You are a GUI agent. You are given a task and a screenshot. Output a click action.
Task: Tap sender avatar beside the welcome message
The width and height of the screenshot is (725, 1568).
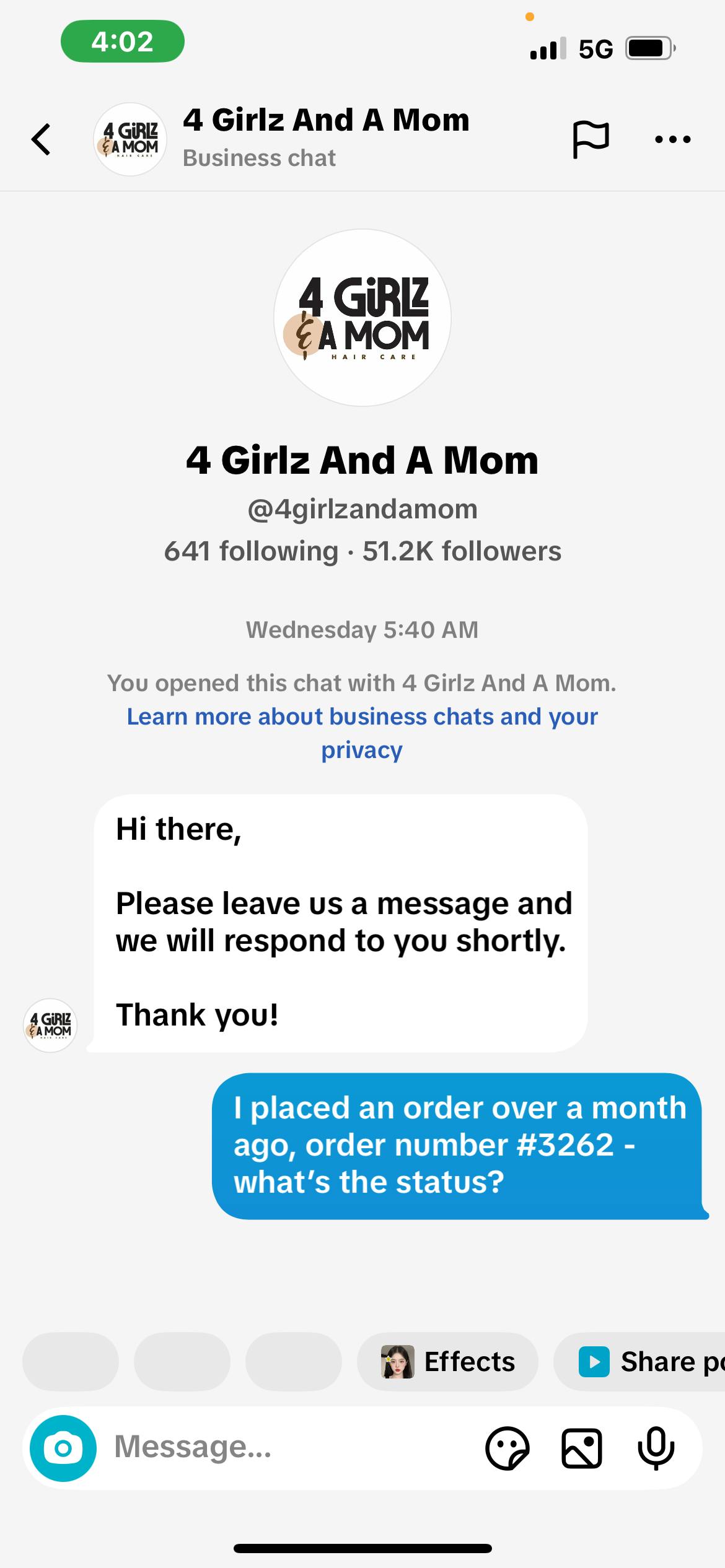tap(50, 1025)
